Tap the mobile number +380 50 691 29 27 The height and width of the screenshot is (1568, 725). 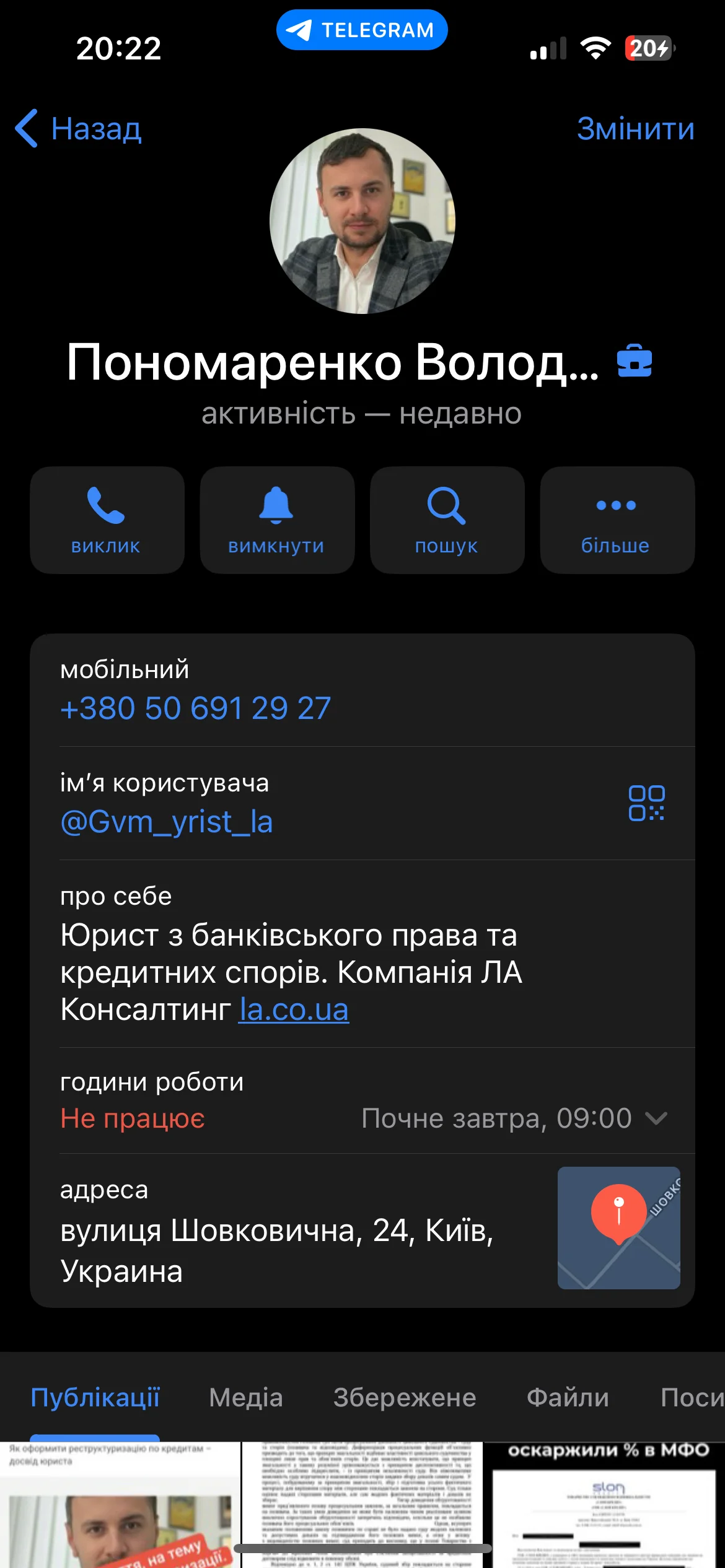pyautogui.click(x=196, y=708)
